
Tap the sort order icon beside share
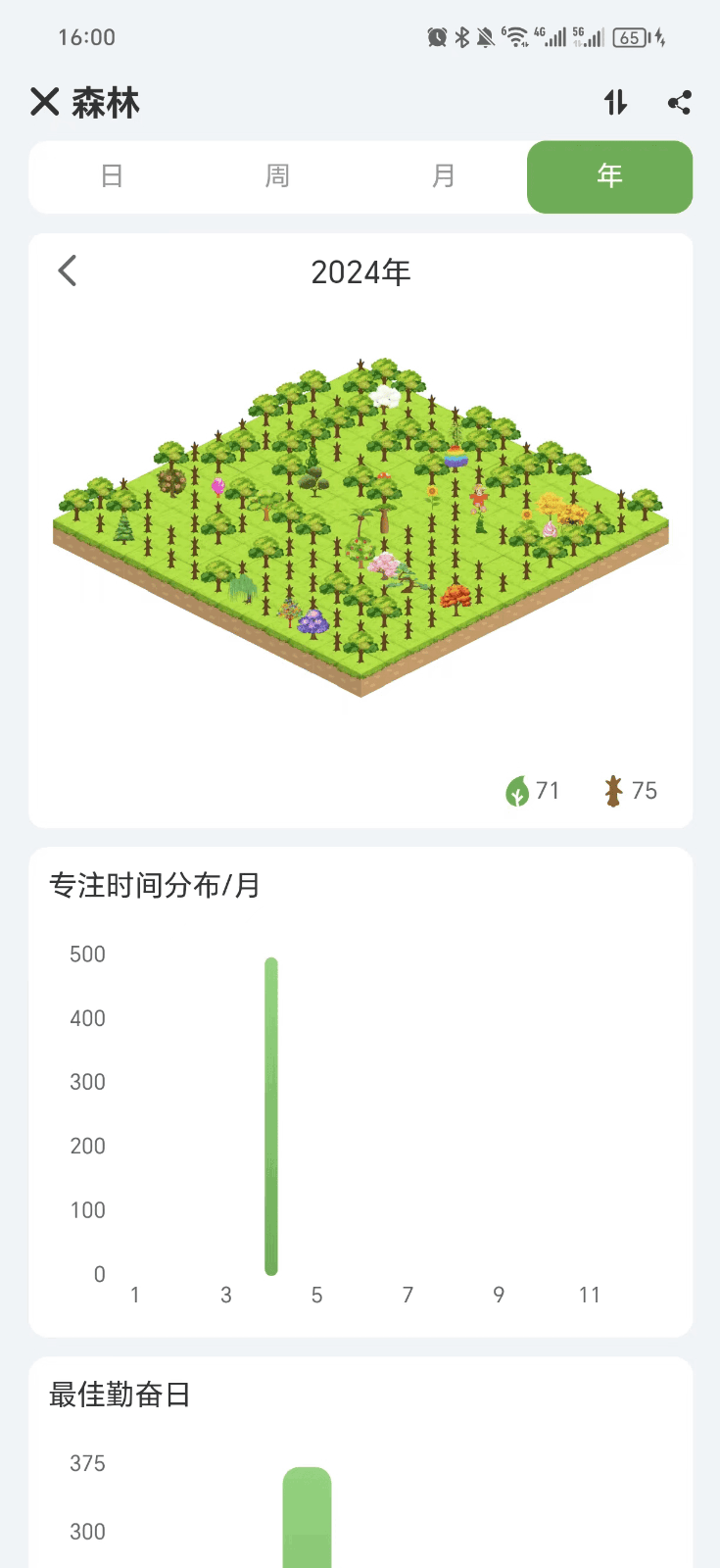pos(615,101)
